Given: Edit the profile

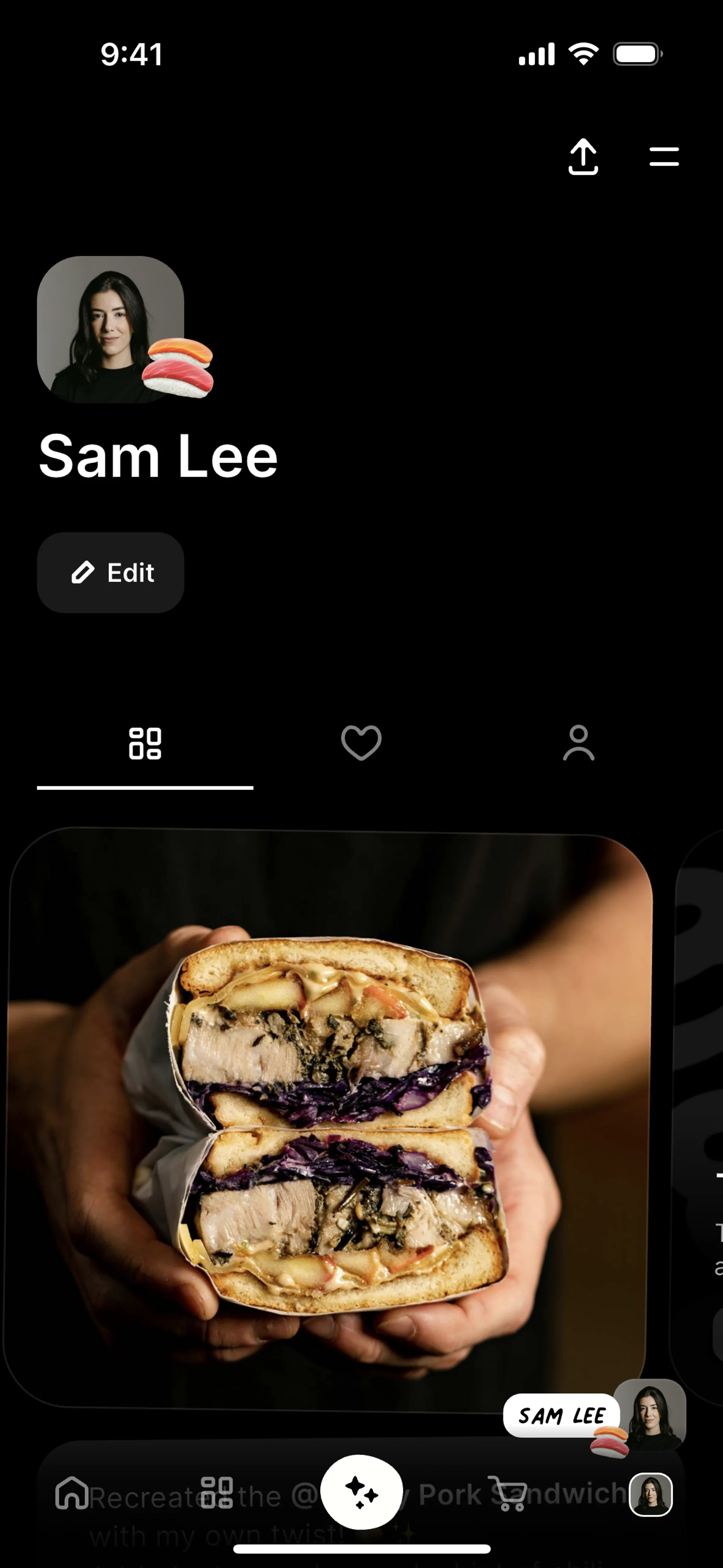Looking at the screenshot, I should (x=111, y=572).
